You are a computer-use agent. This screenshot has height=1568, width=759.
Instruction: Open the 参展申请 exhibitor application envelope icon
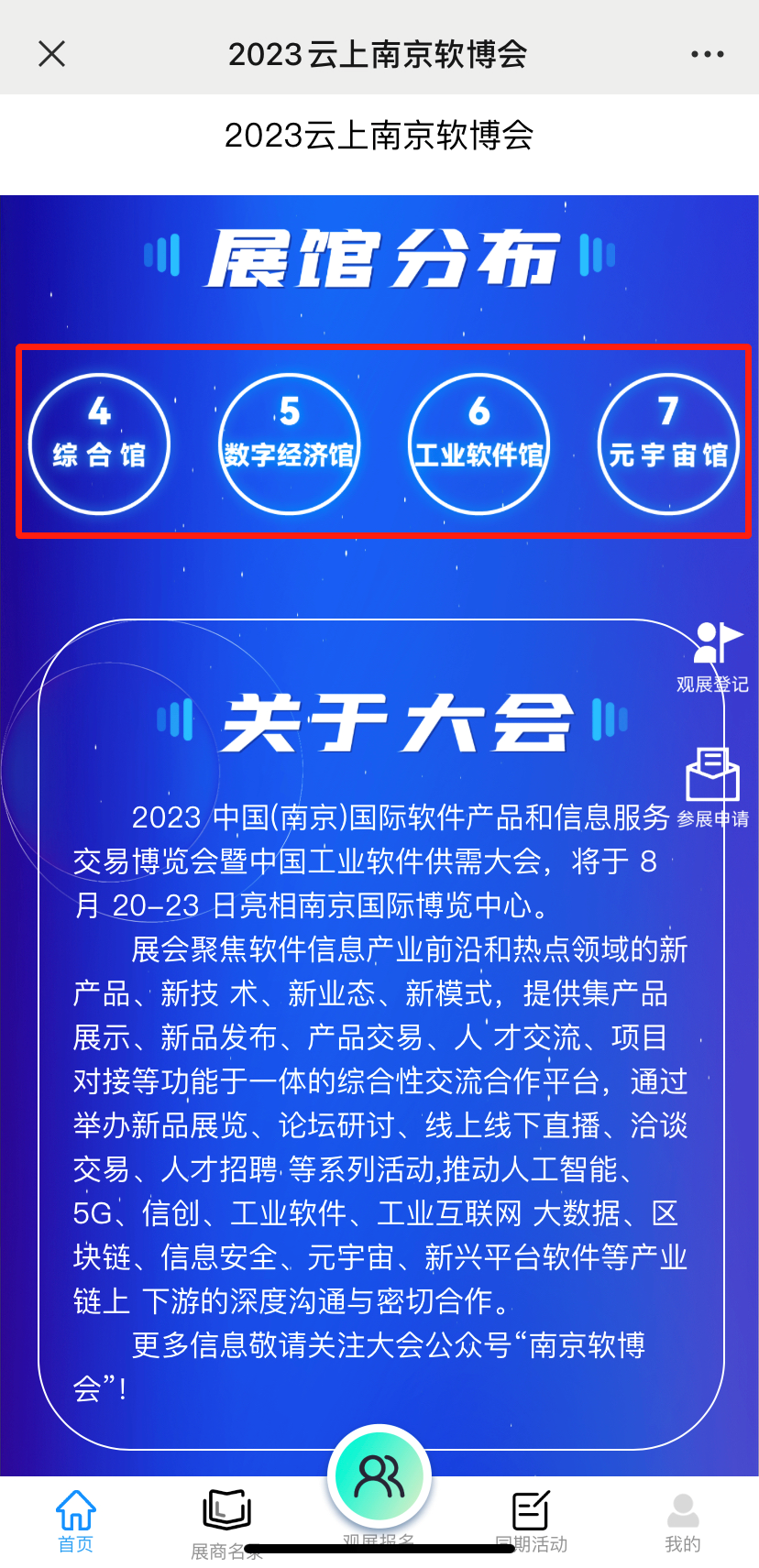click(712, 773)
